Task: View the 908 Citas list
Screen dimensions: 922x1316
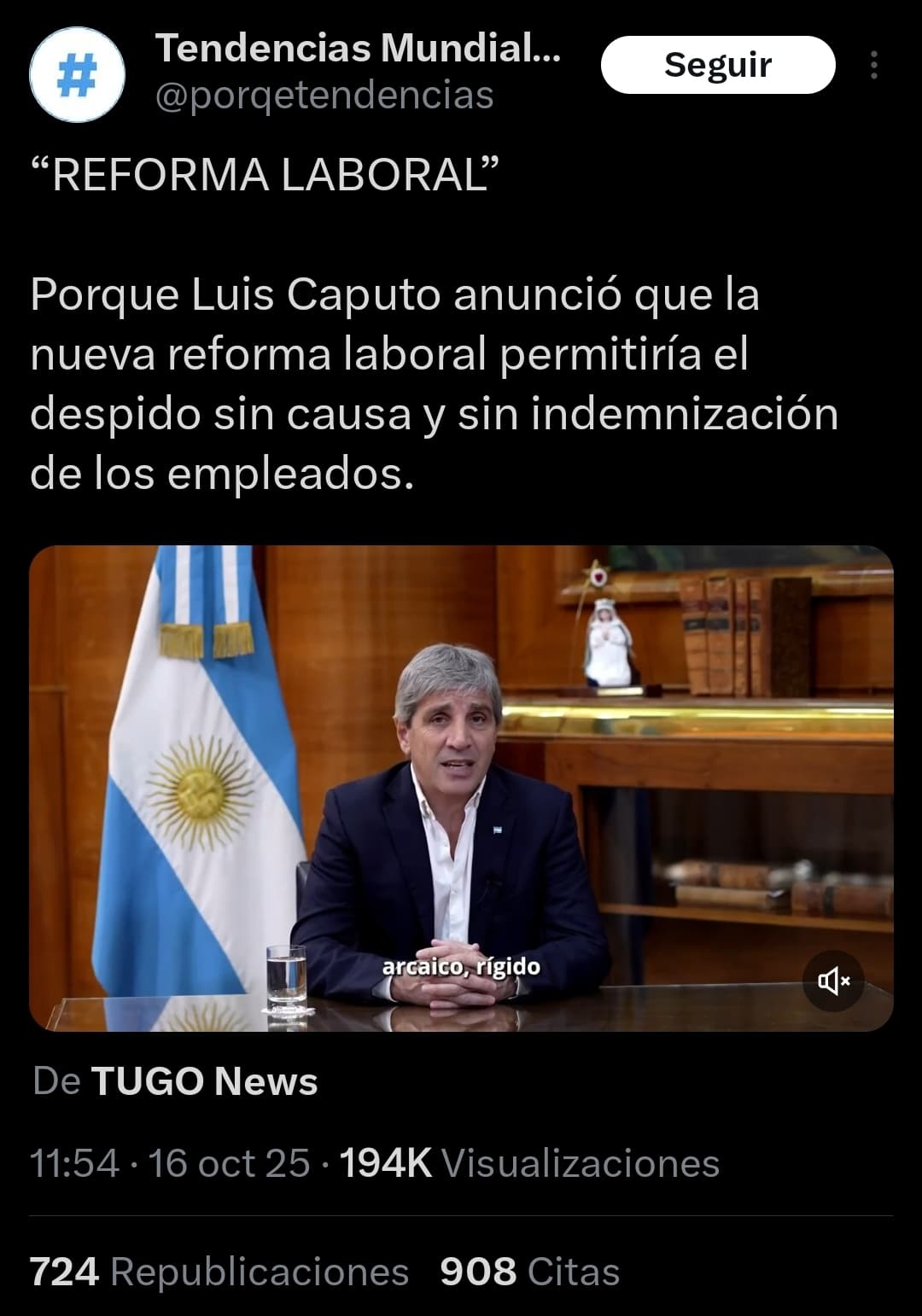Action: [x=529, y=1272]
